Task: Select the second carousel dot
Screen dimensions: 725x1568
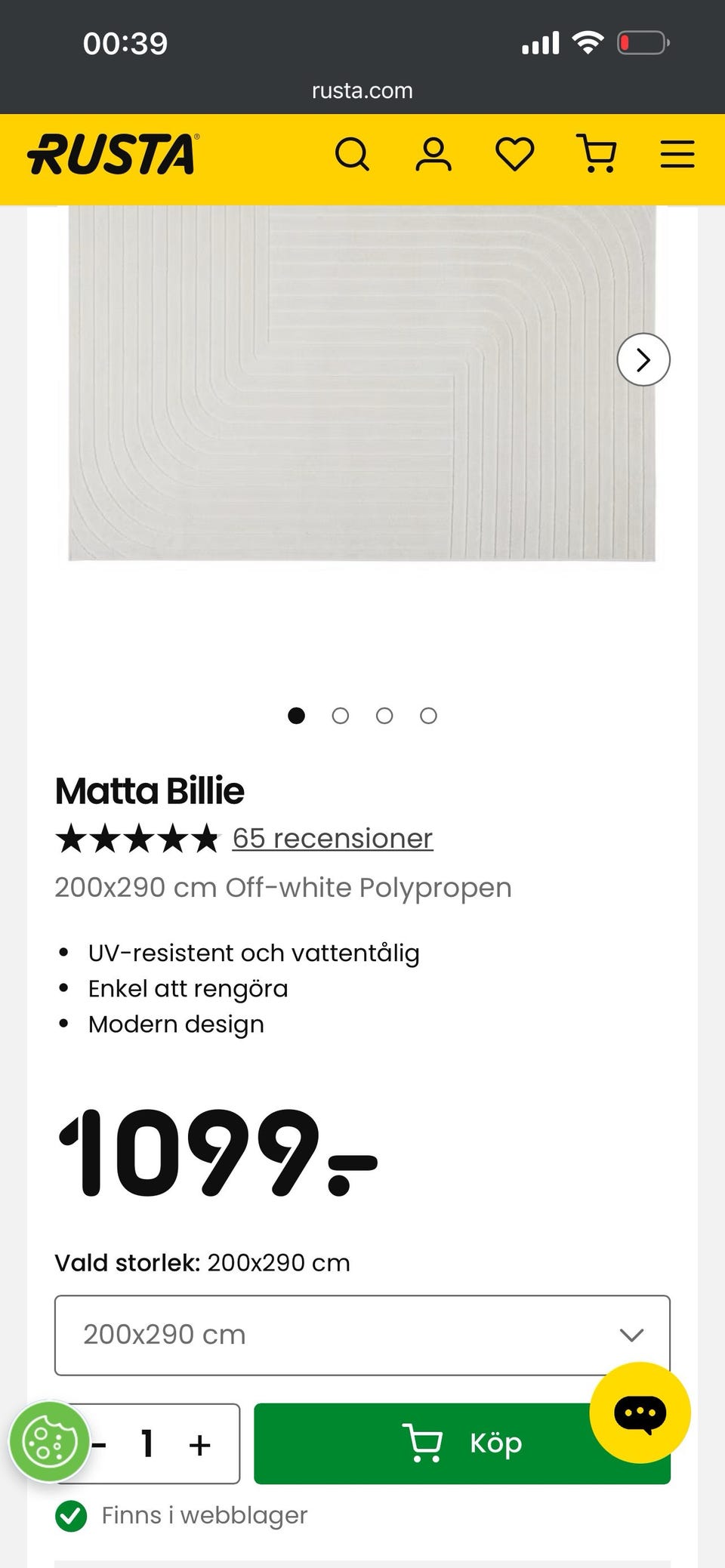Action: (x=341, y=716)
